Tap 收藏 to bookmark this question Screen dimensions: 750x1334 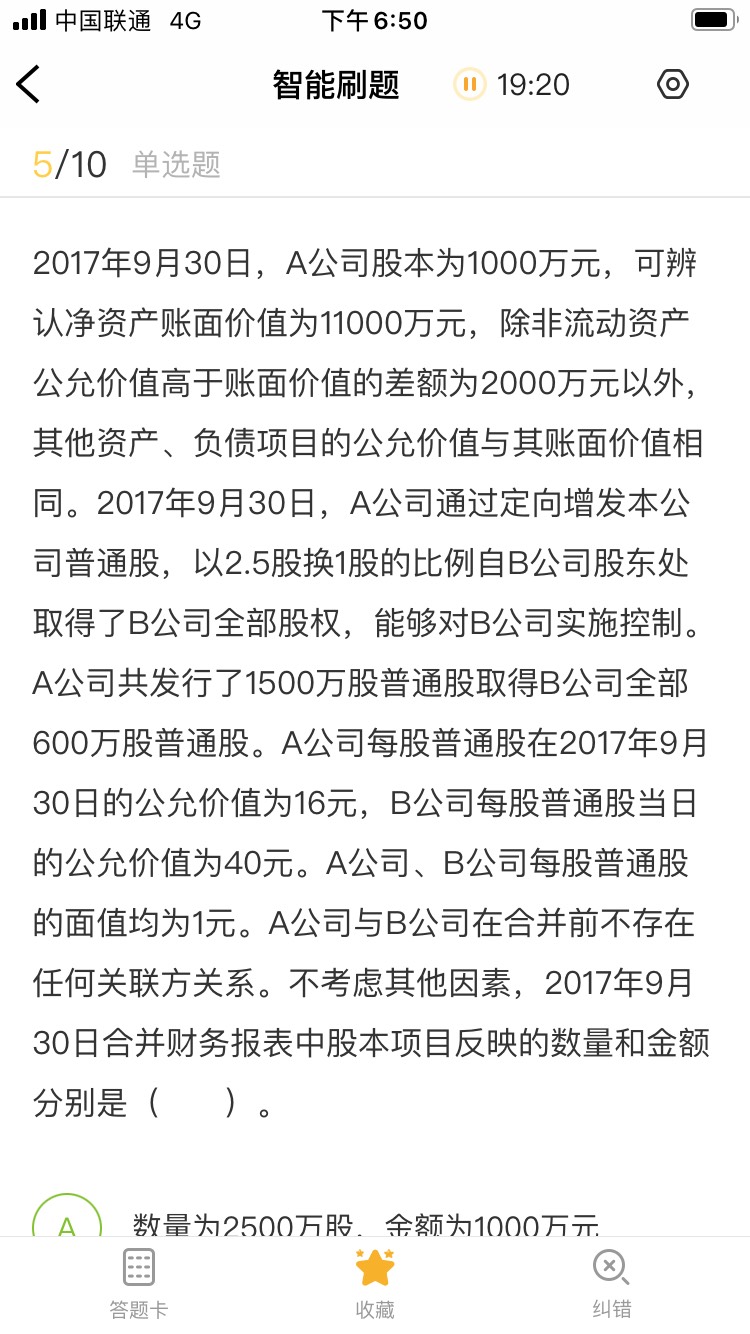tap(375, 1283)
